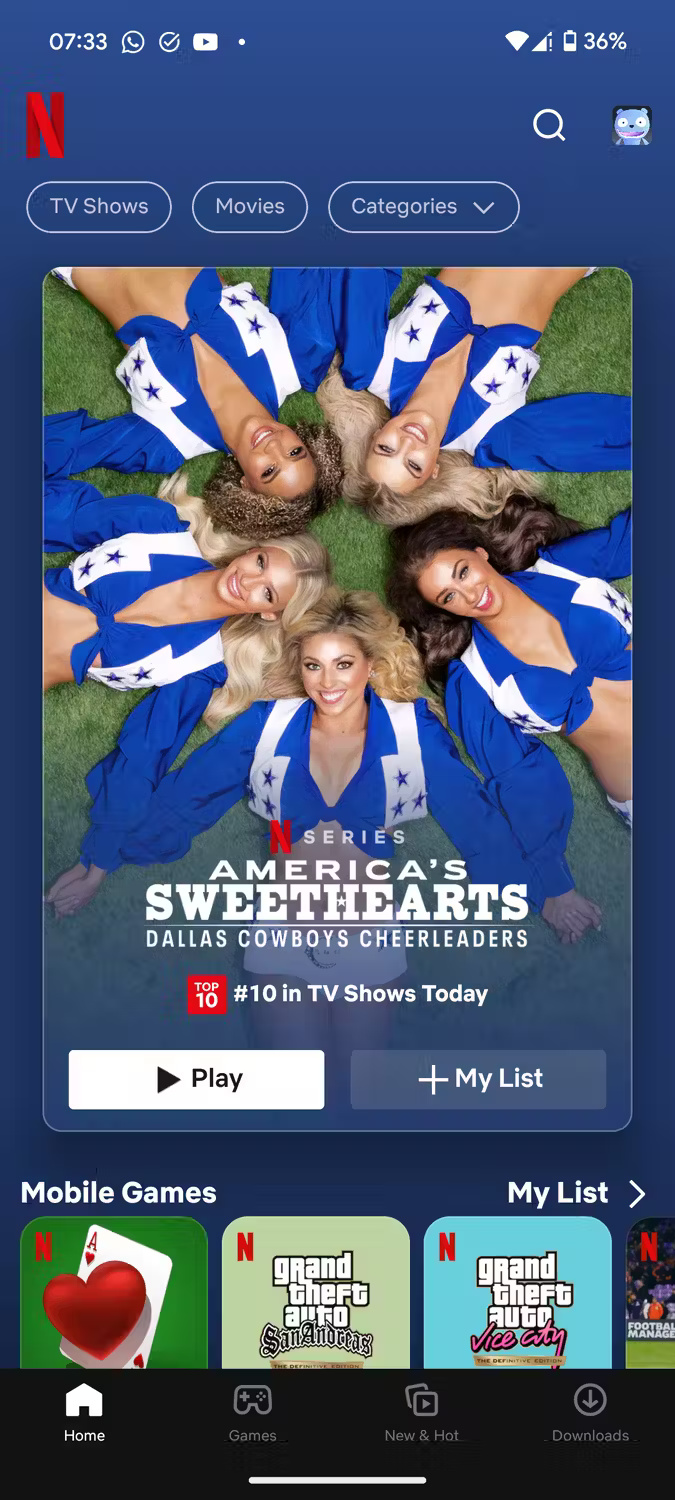Screen dimensions: 675x1500
Task: Switch to the New & Hot tab
Action: [421, 1412]
